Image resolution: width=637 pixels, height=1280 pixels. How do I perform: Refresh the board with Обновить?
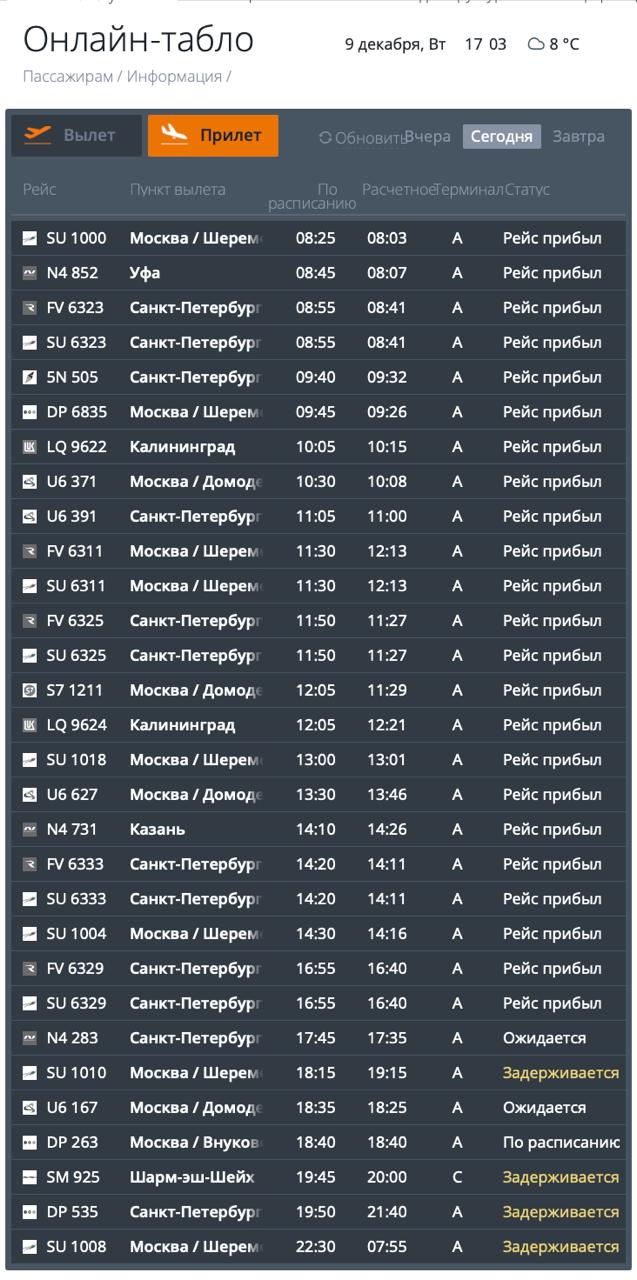pos(362,138)
